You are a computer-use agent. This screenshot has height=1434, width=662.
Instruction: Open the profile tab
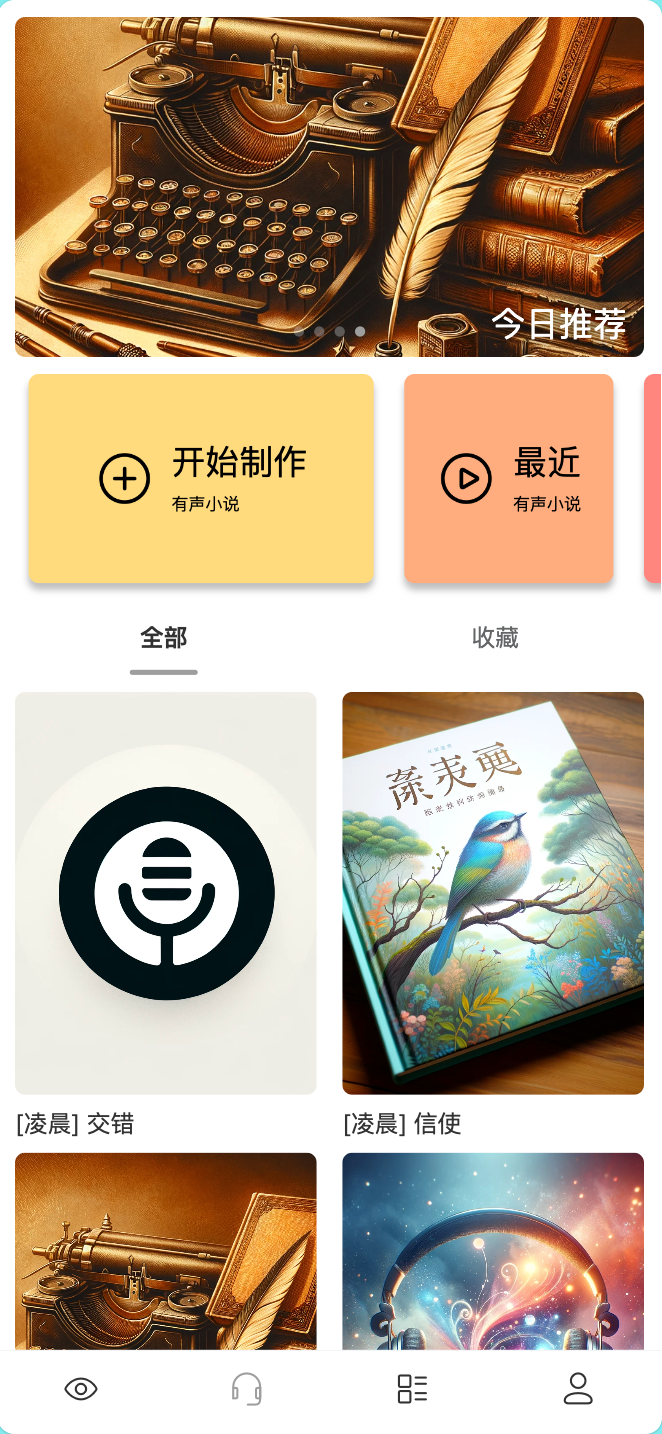point(578,1389)
